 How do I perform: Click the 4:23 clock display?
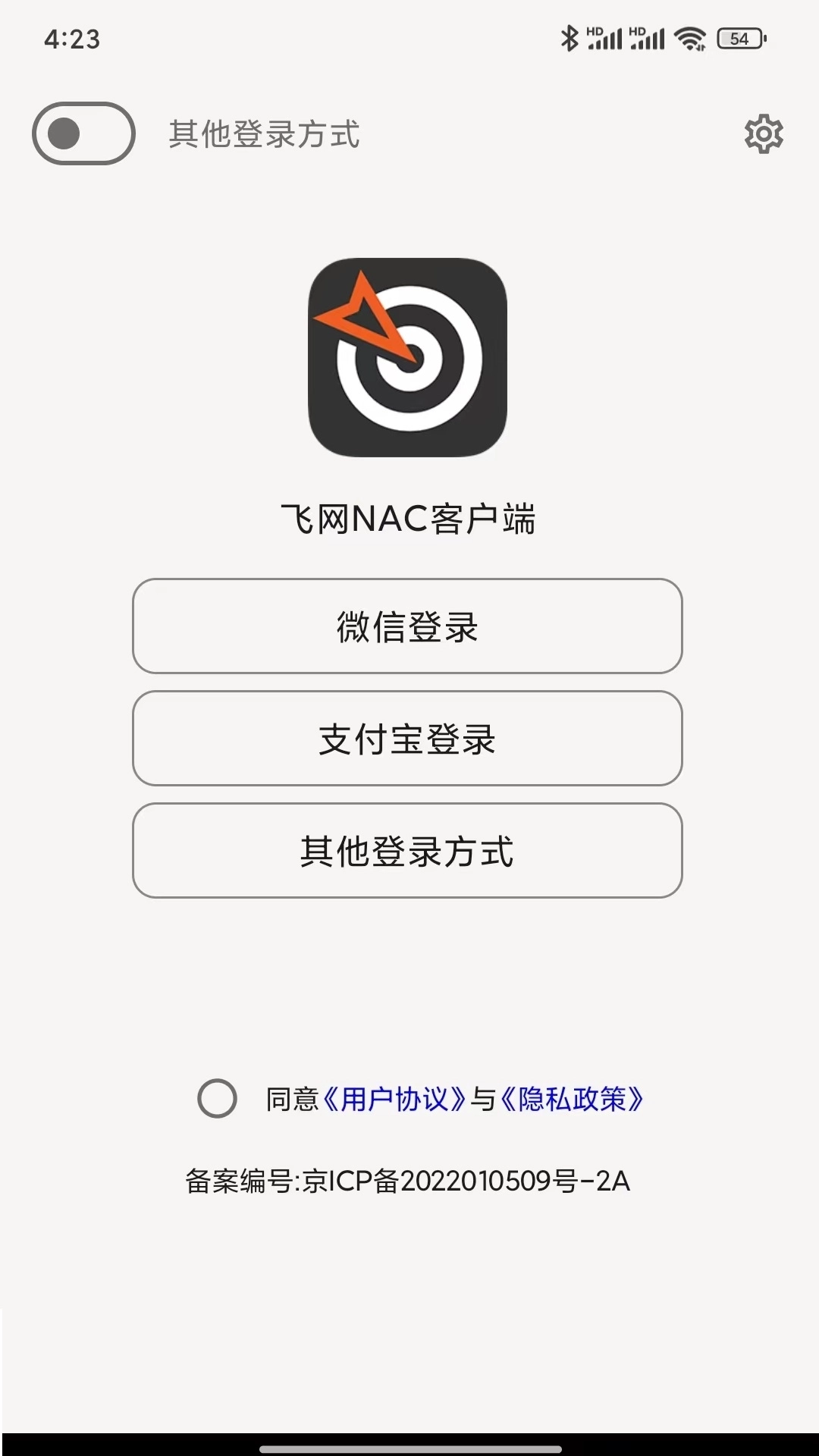72,38
